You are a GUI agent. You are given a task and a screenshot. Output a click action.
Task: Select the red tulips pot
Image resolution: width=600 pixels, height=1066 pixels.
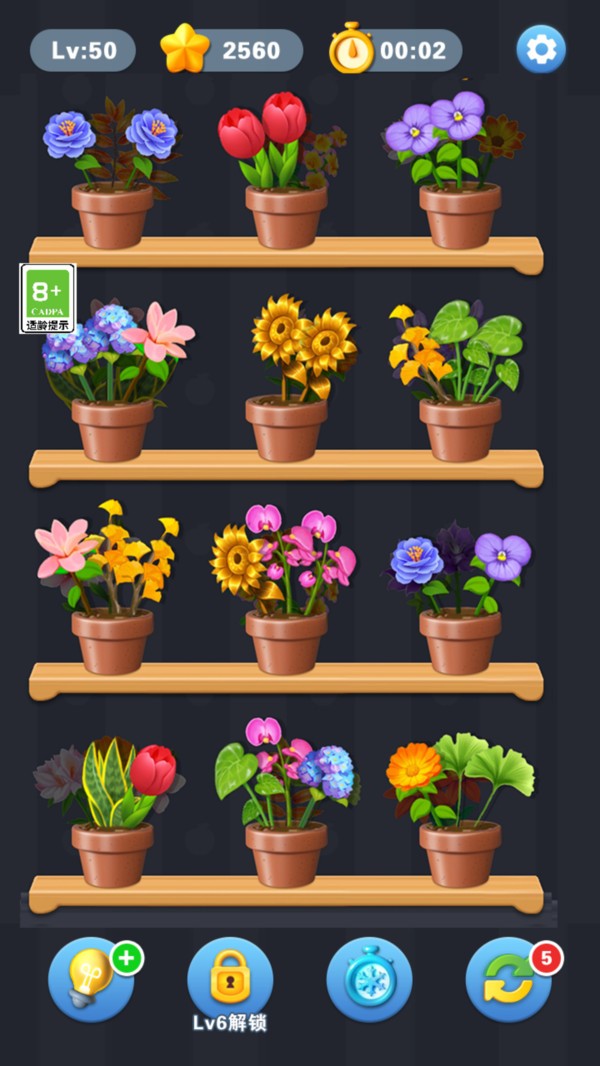[x=285, y=175]
